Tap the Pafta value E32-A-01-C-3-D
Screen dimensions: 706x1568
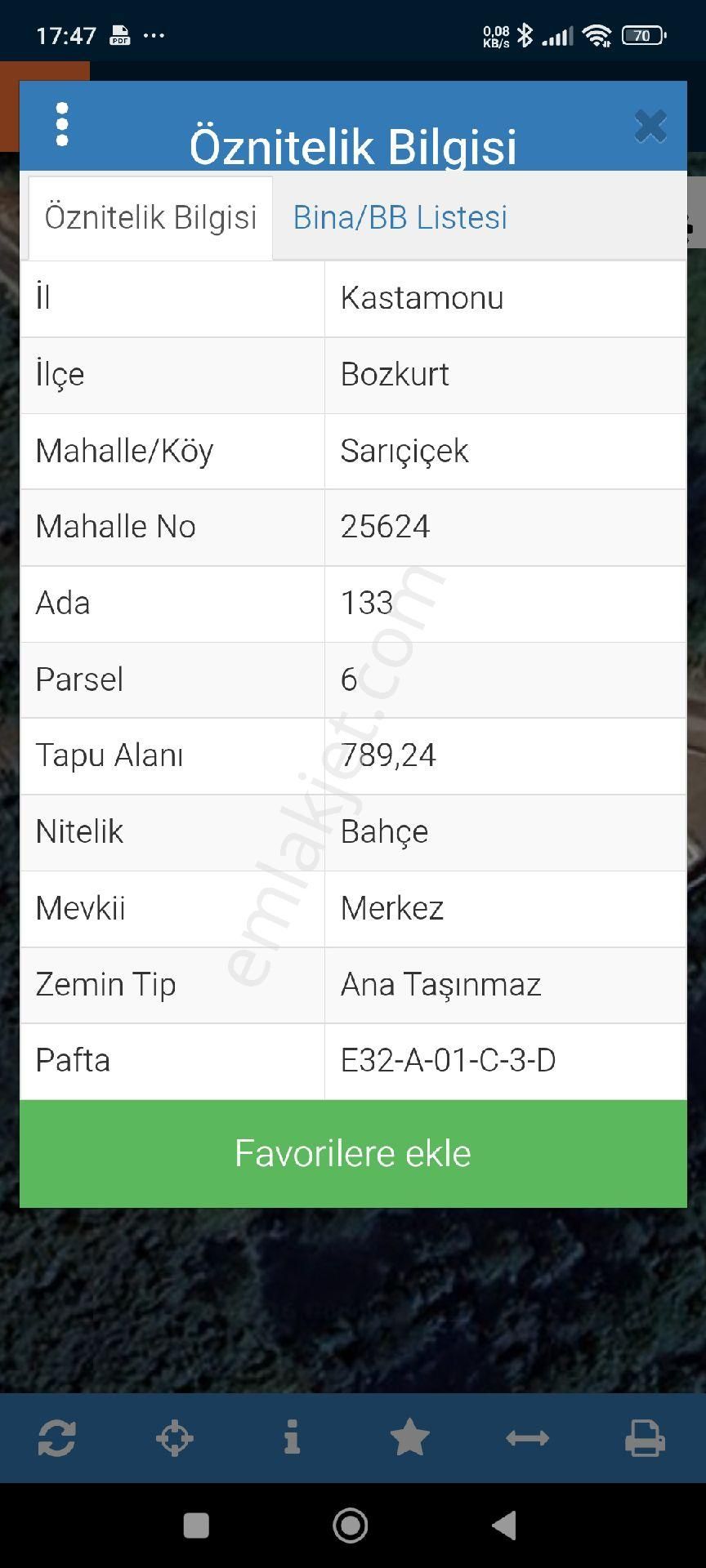pyautogui.click(x=448, y=1060)
